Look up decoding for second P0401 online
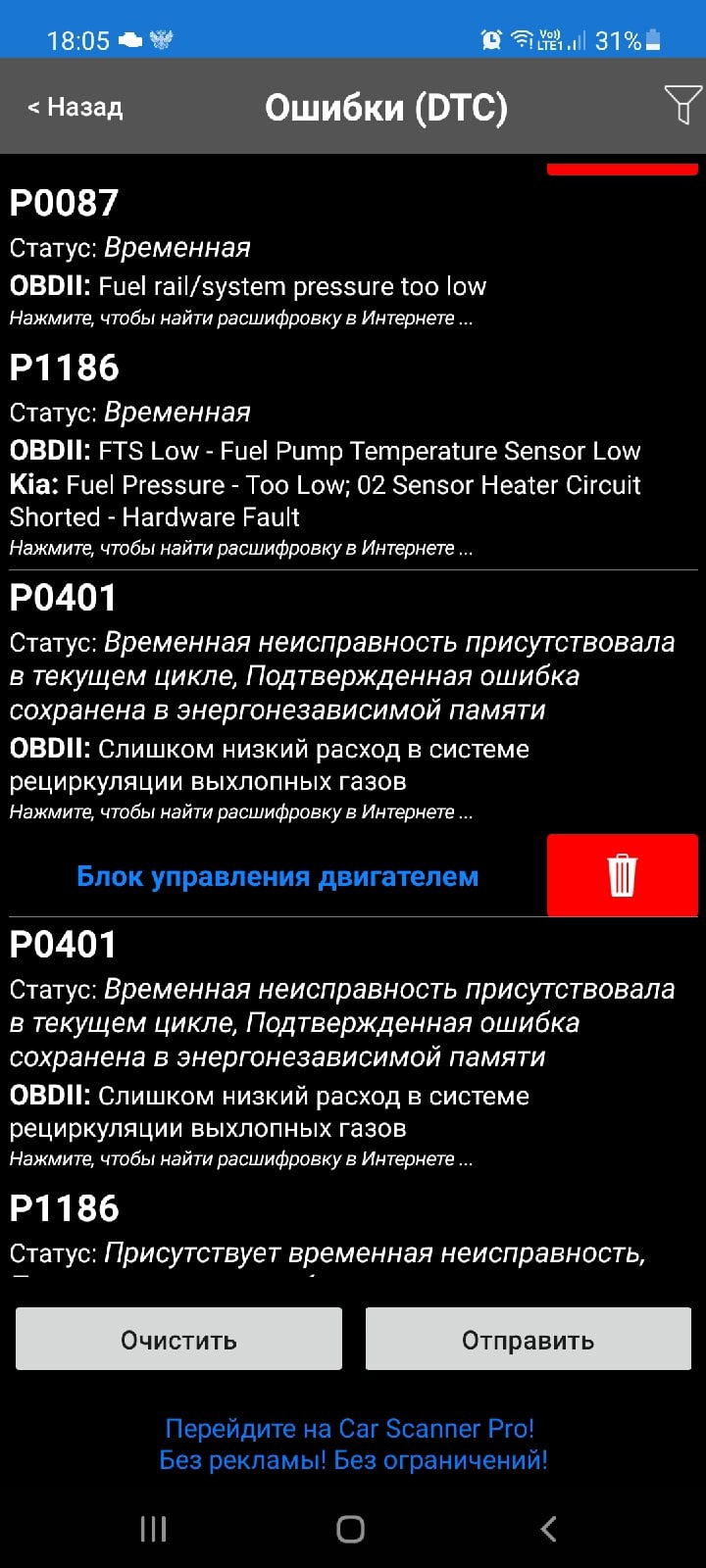The width and height of the screenshot is (706, 1568). tap(241, 1158)
